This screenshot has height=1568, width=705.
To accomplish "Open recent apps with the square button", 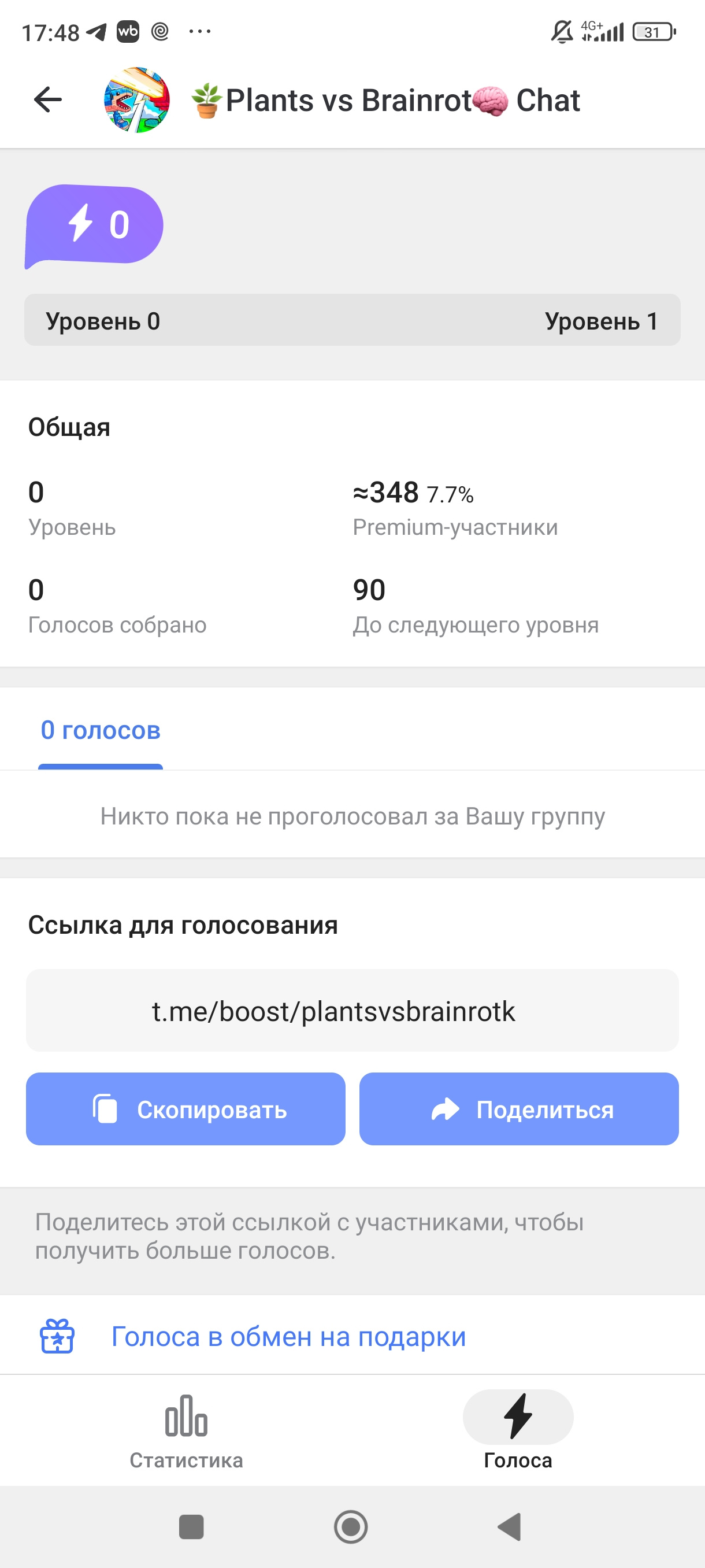I will pyautogui.click(x=191, y=1526).
